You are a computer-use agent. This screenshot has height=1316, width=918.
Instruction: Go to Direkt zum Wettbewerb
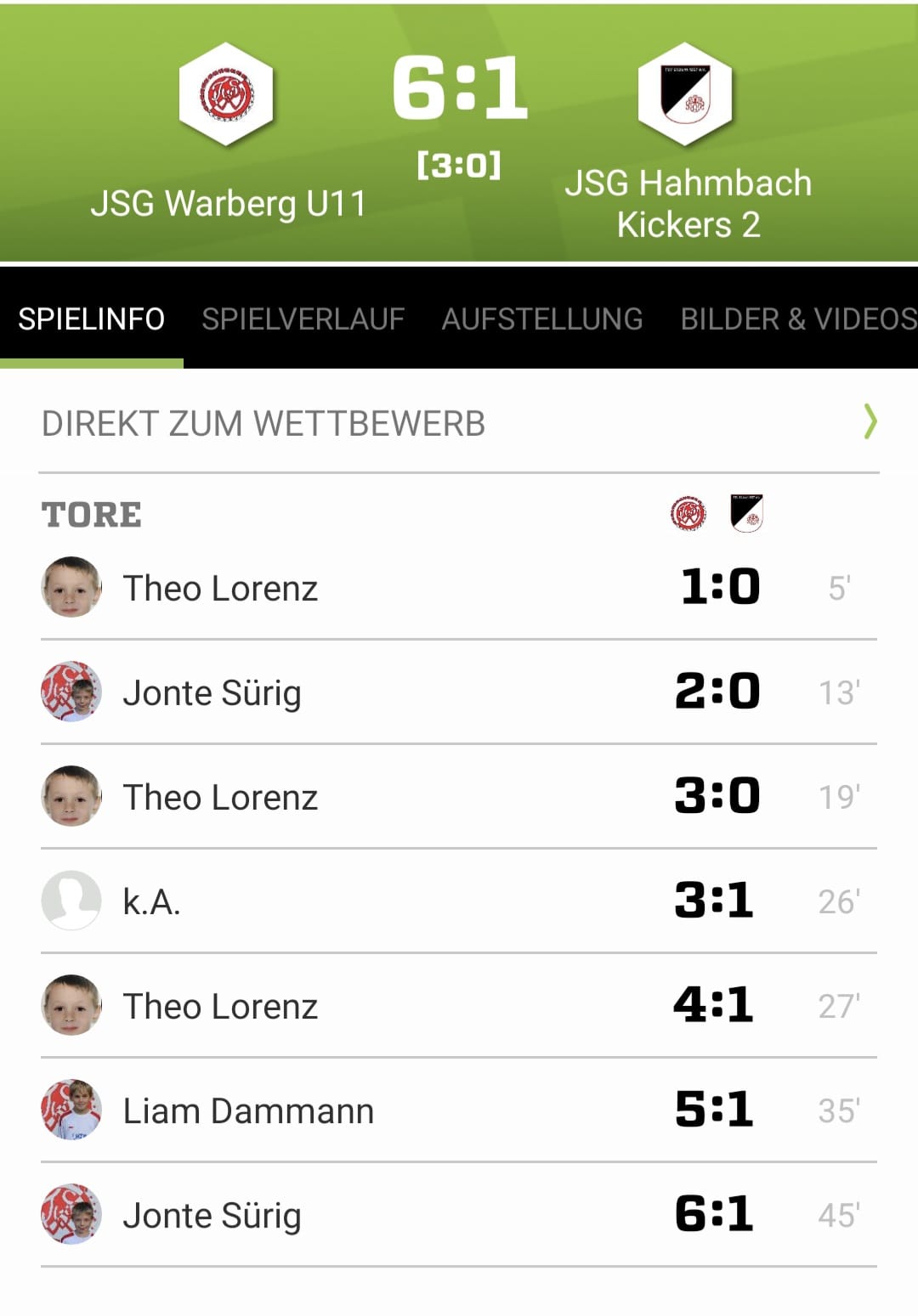459,423
